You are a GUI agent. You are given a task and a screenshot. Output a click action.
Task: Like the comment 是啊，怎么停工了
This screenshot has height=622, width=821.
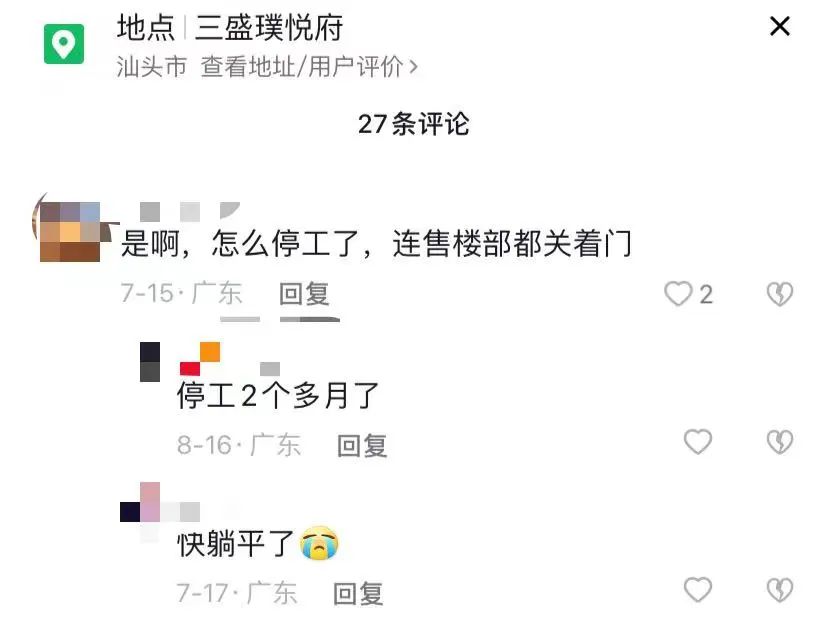pos(679,294)
